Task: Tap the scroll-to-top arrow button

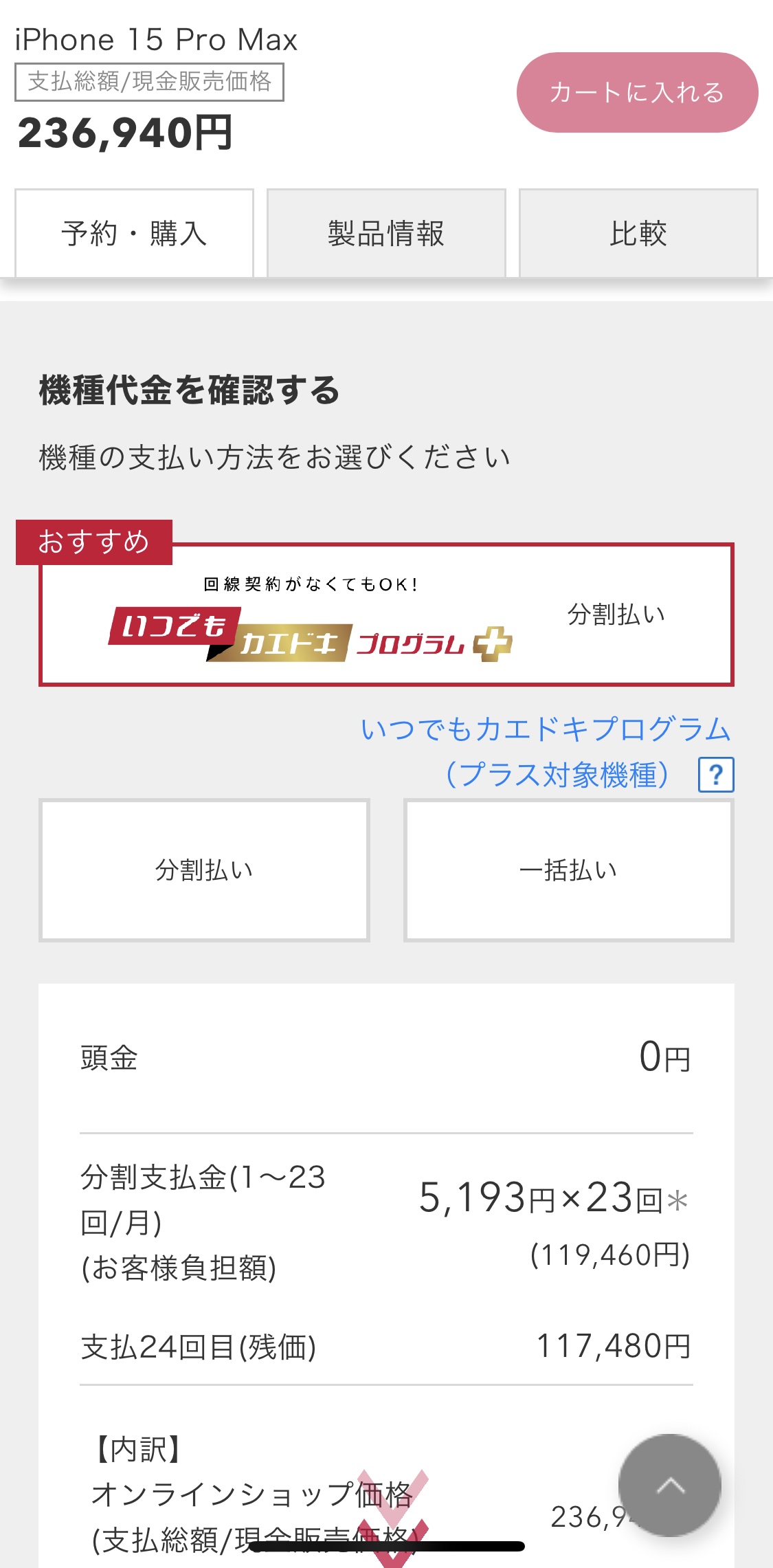Action: click(670, 1485)
